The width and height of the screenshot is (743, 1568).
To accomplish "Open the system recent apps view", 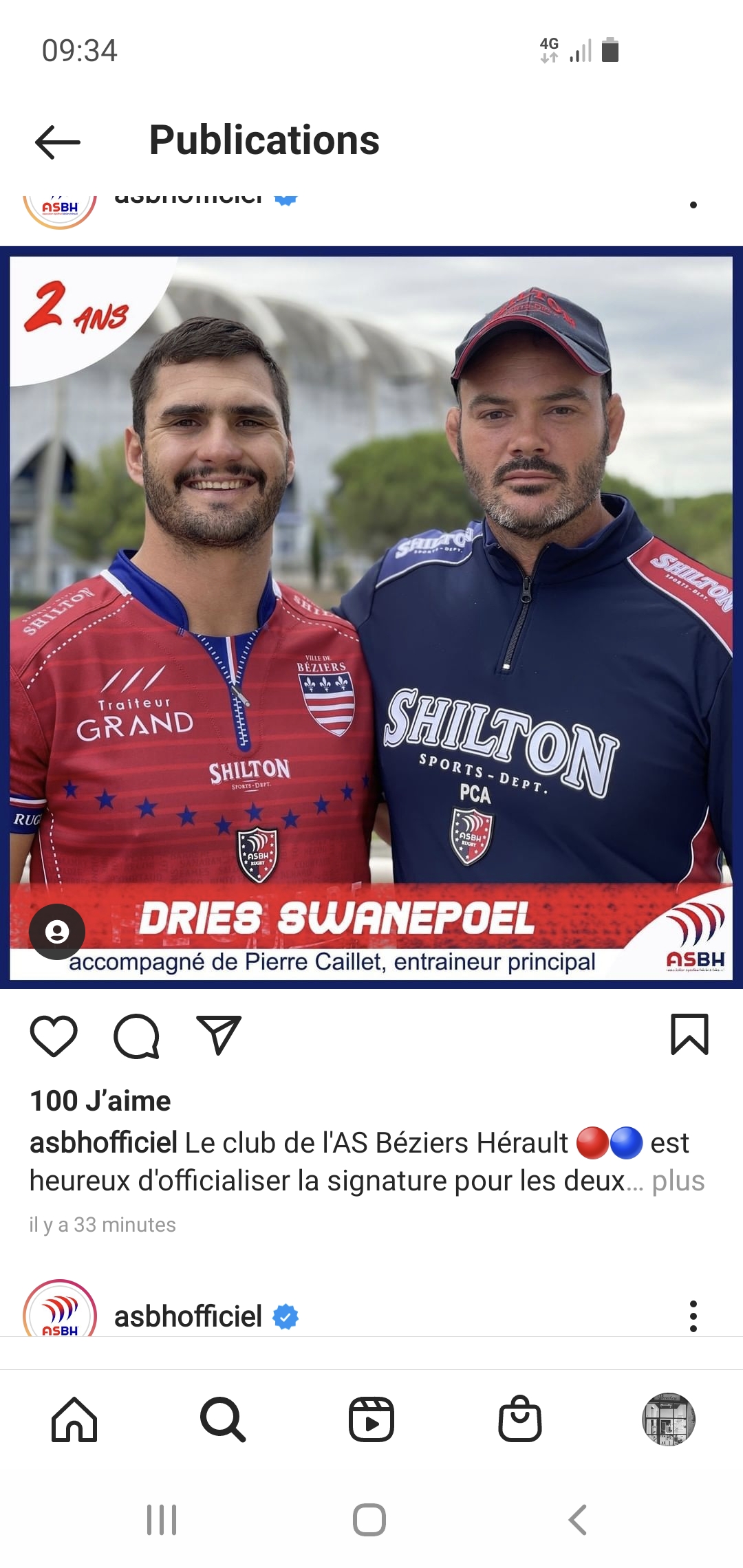I will pos(162,1520).
